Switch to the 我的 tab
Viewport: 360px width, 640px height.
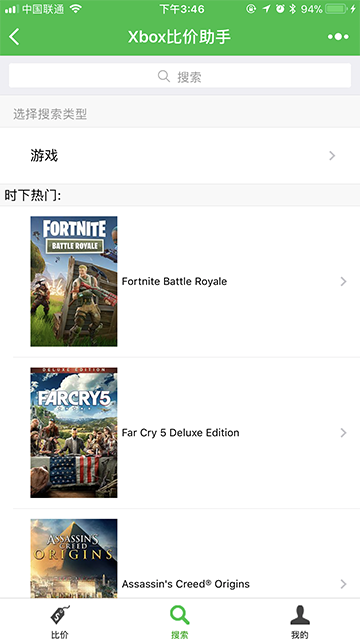tap(300, 621)
